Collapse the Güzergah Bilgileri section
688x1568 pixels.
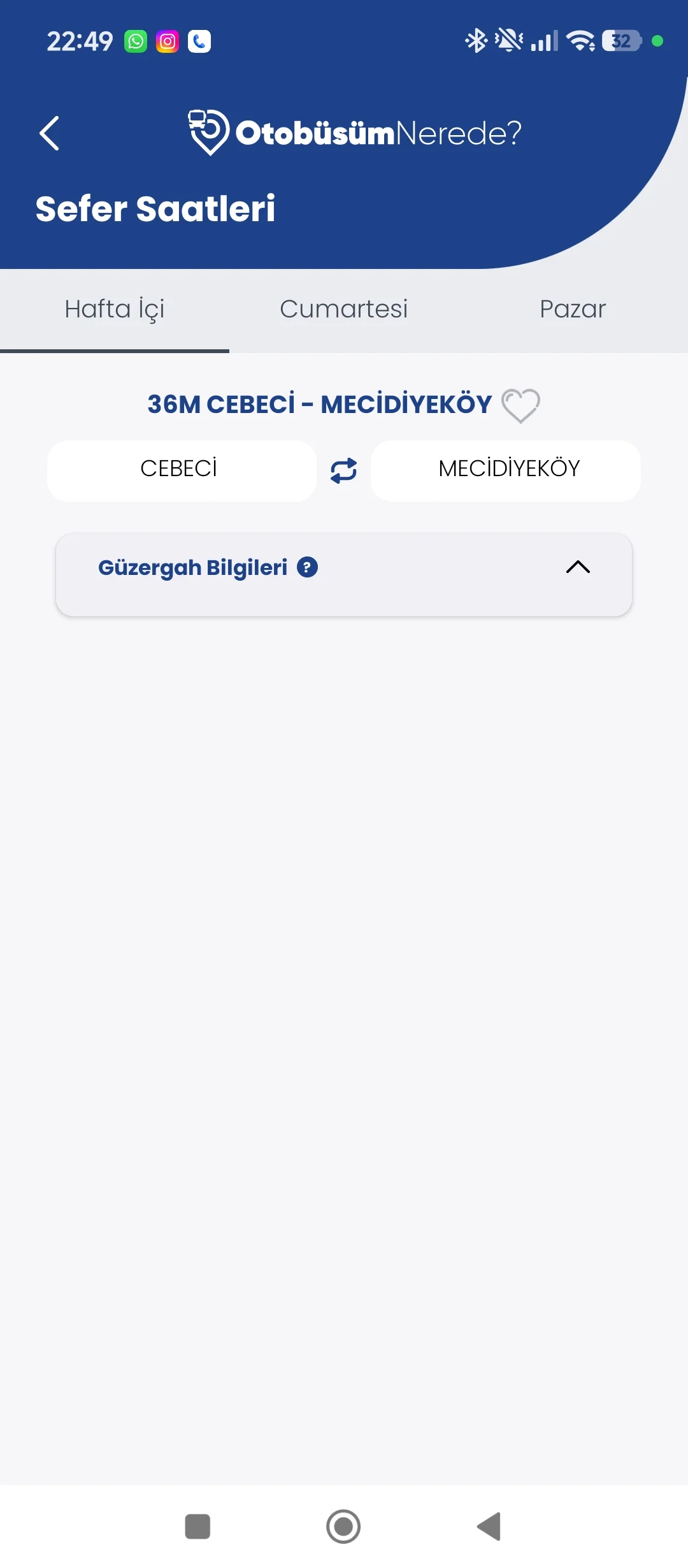click(x=578, y=567)
